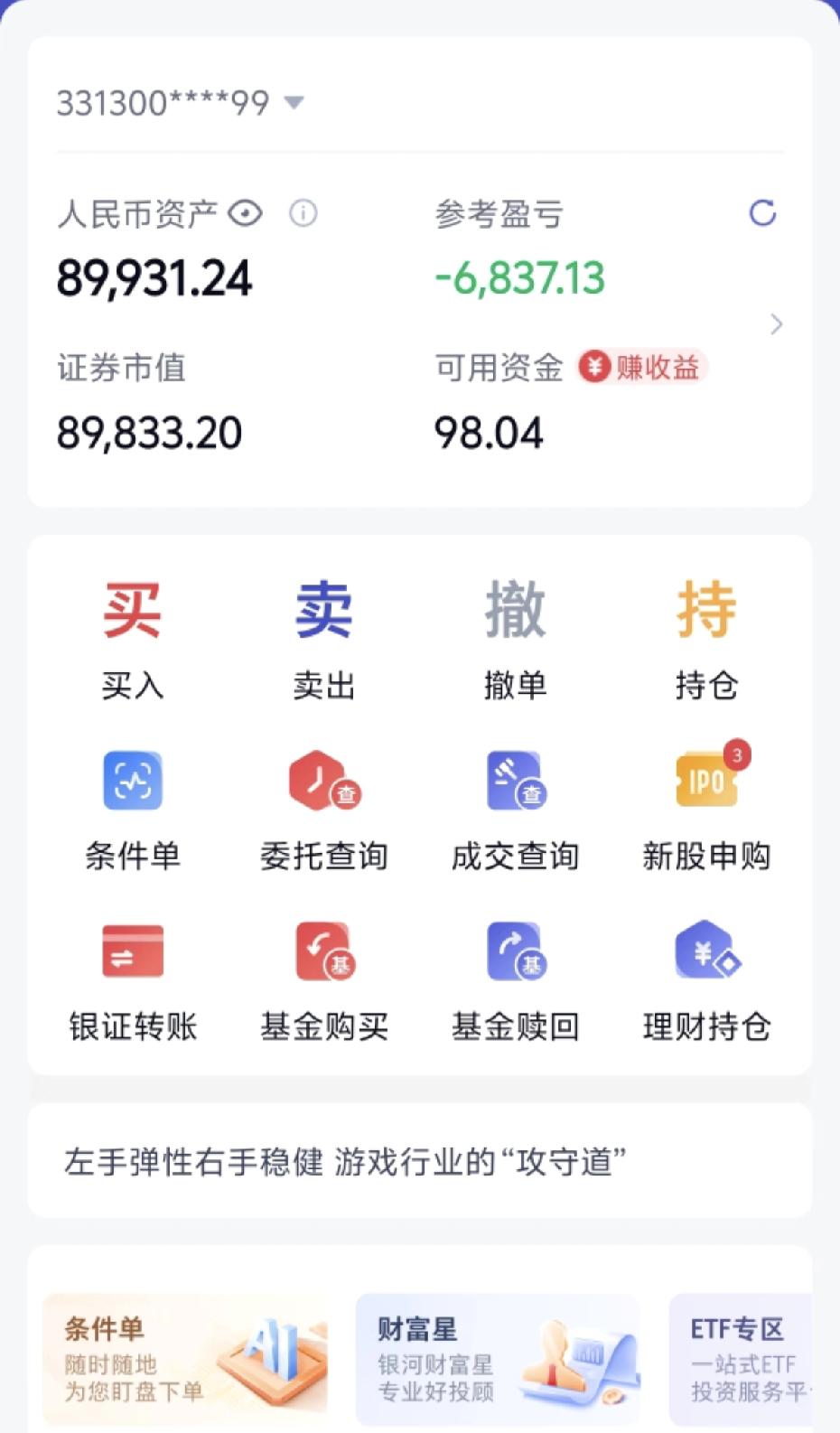Tap 赚收益 to earn on idle funds

[643, 367]
